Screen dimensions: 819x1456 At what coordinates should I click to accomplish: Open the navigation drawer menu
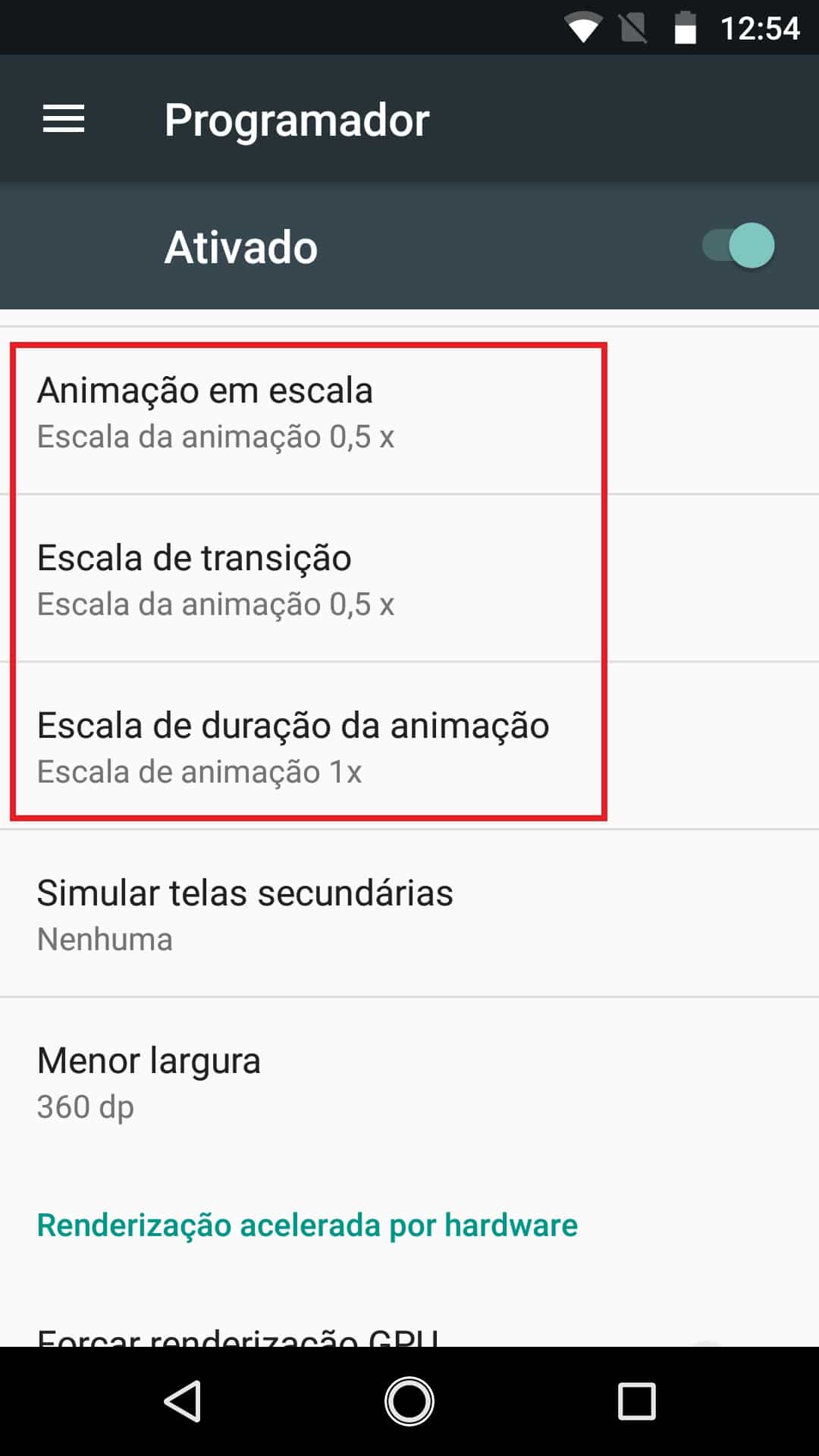click(x=63, y=118)
